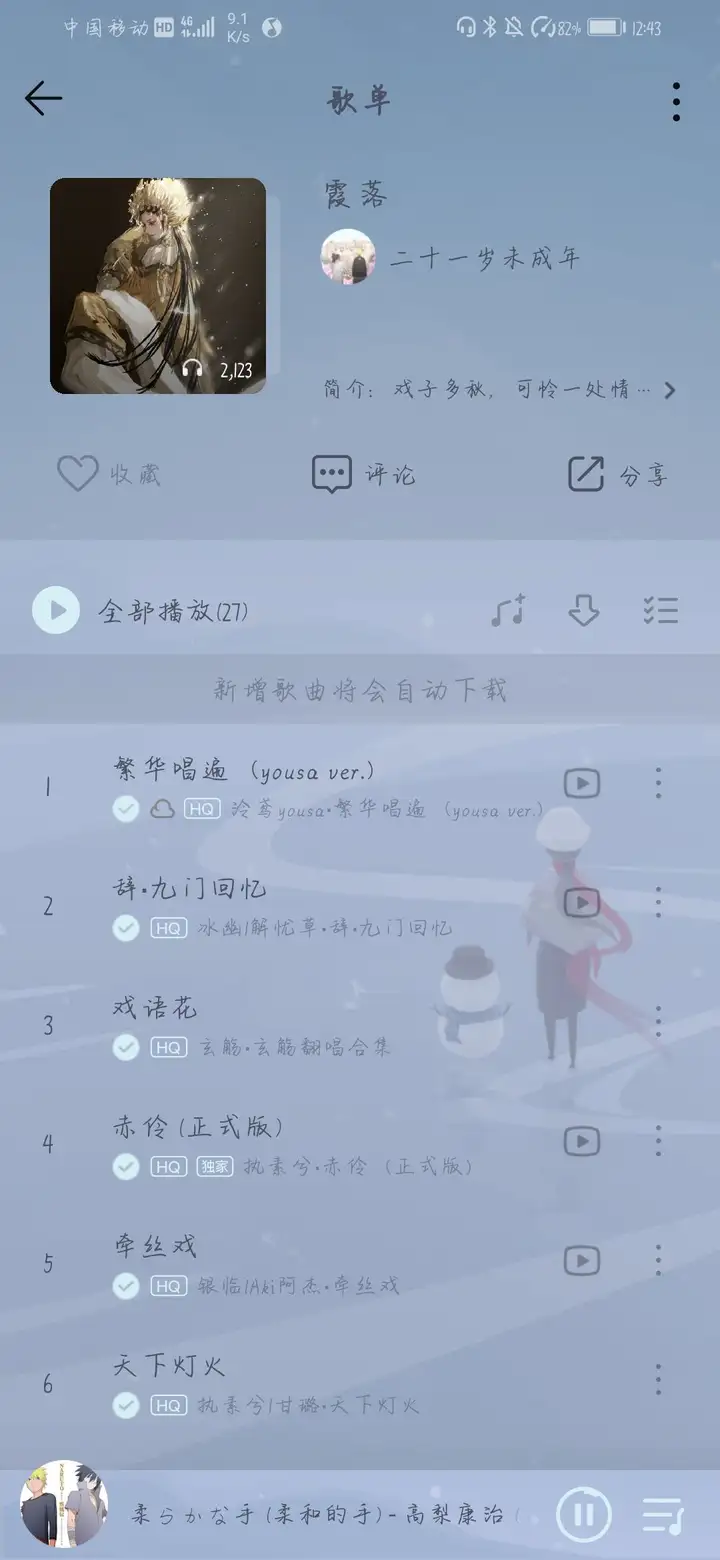Open the play queue list
The width and height of the screenshot is (720, 1560).
click(x=661, y=1515)
